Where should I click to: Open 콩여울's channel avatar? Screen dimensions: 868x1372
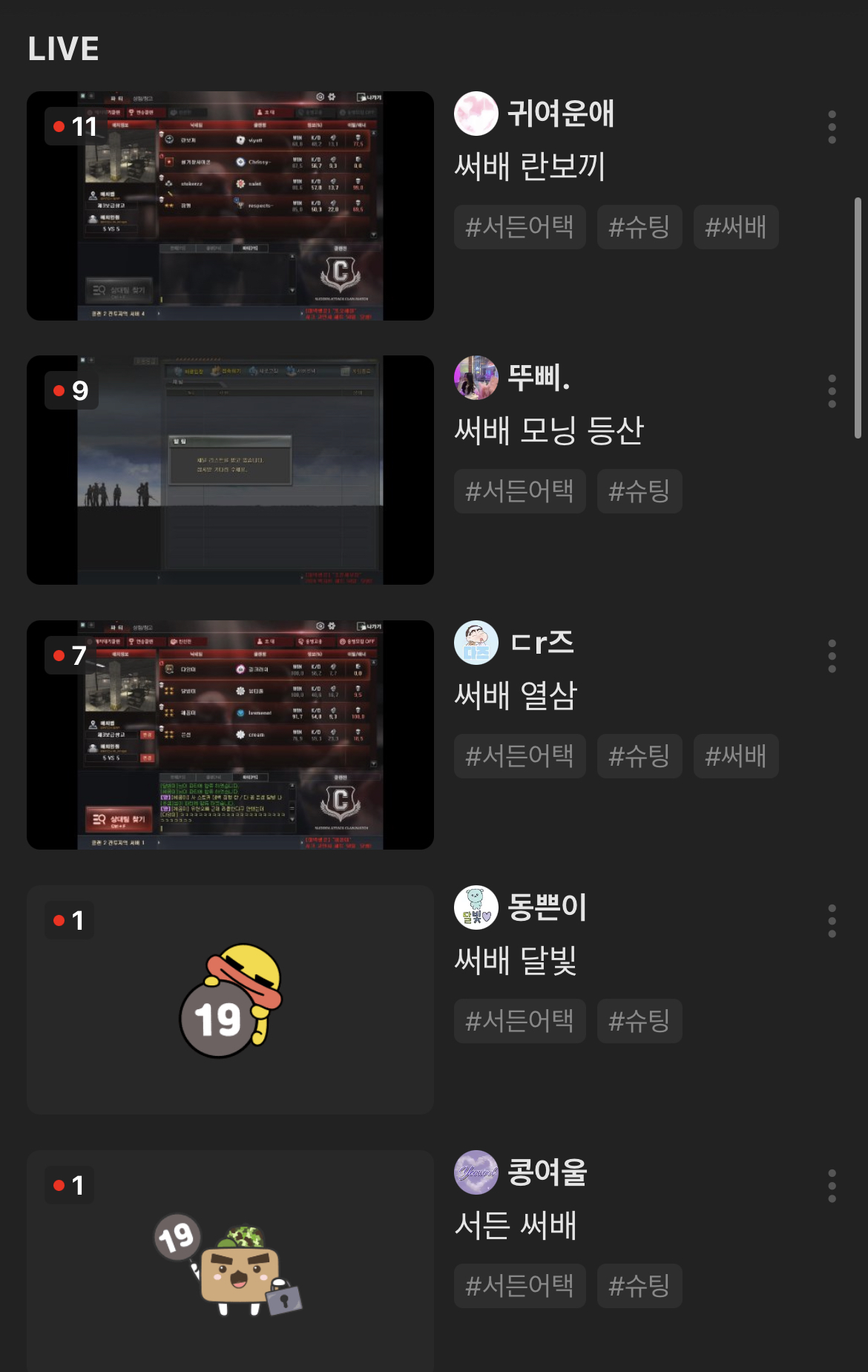click(476, 1172)
